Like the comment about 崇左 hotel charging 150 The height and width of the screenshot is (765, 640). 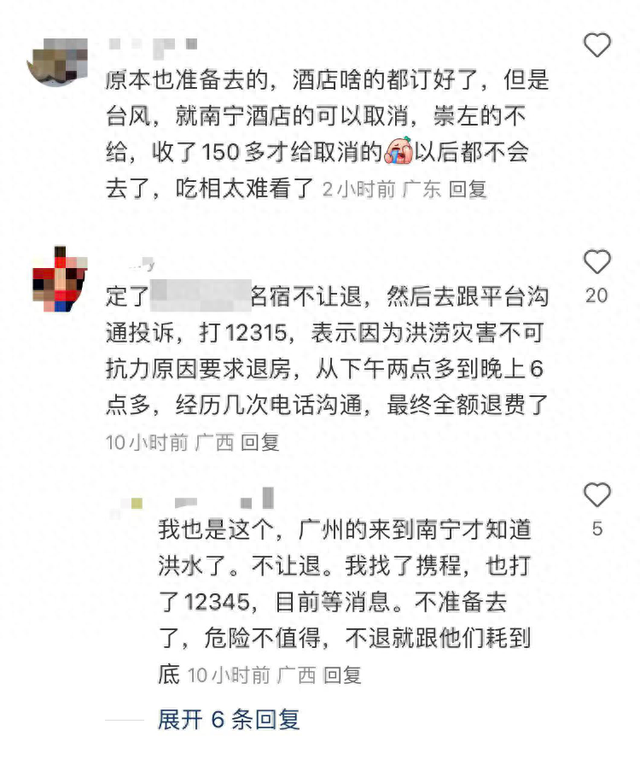pyautogui.click(x=597, y=45)
